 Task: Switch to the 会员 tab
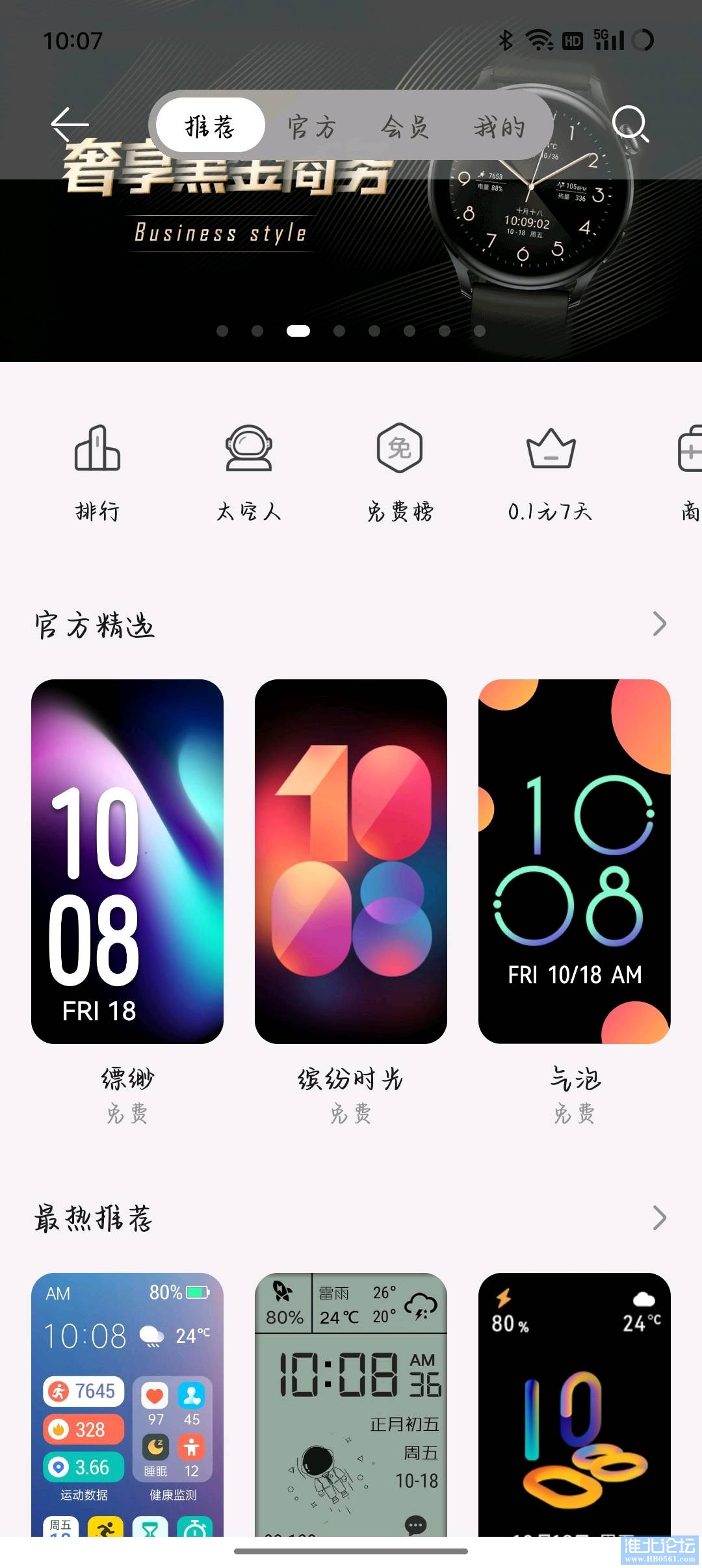[x=405, y=126]
